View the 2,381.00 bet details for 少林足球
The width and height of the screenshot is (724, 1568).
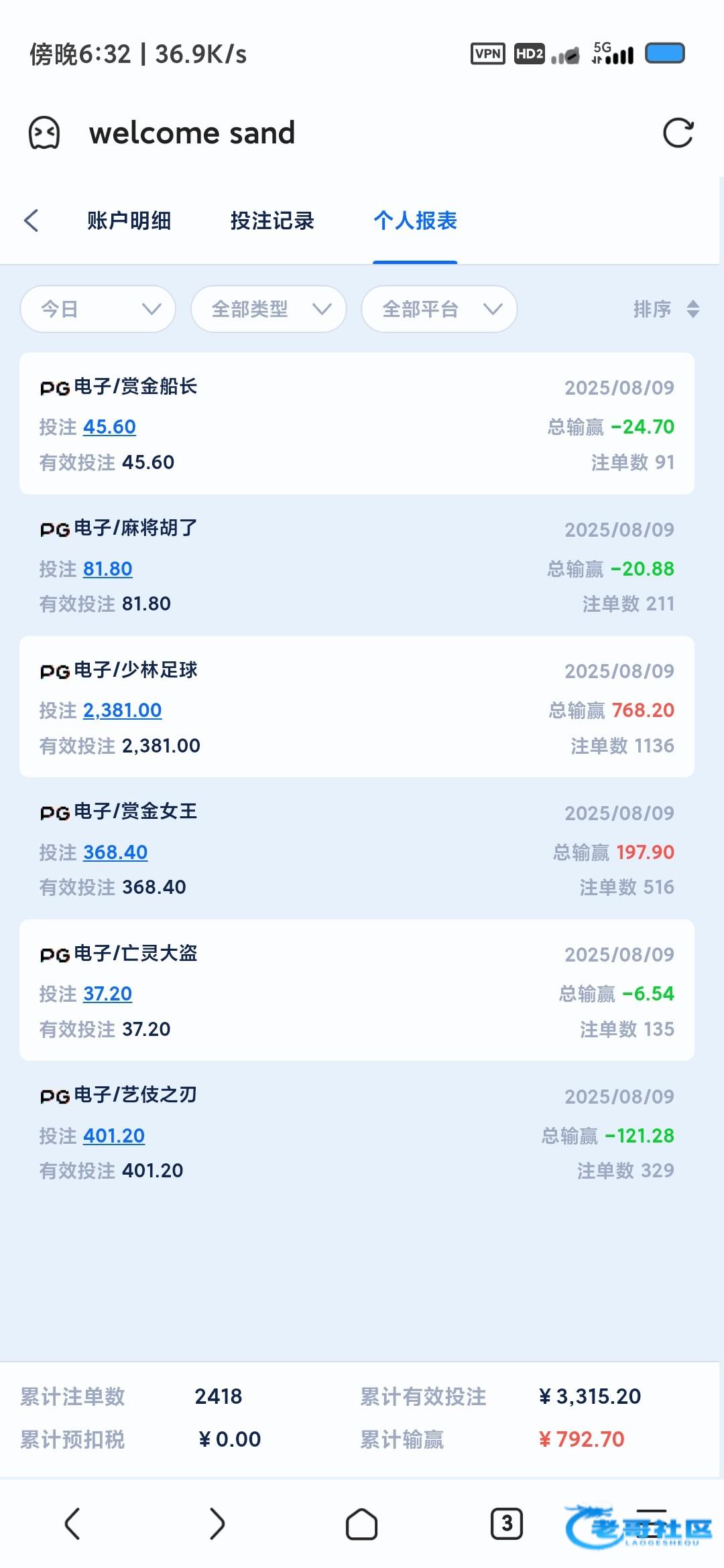coord(122,710)
